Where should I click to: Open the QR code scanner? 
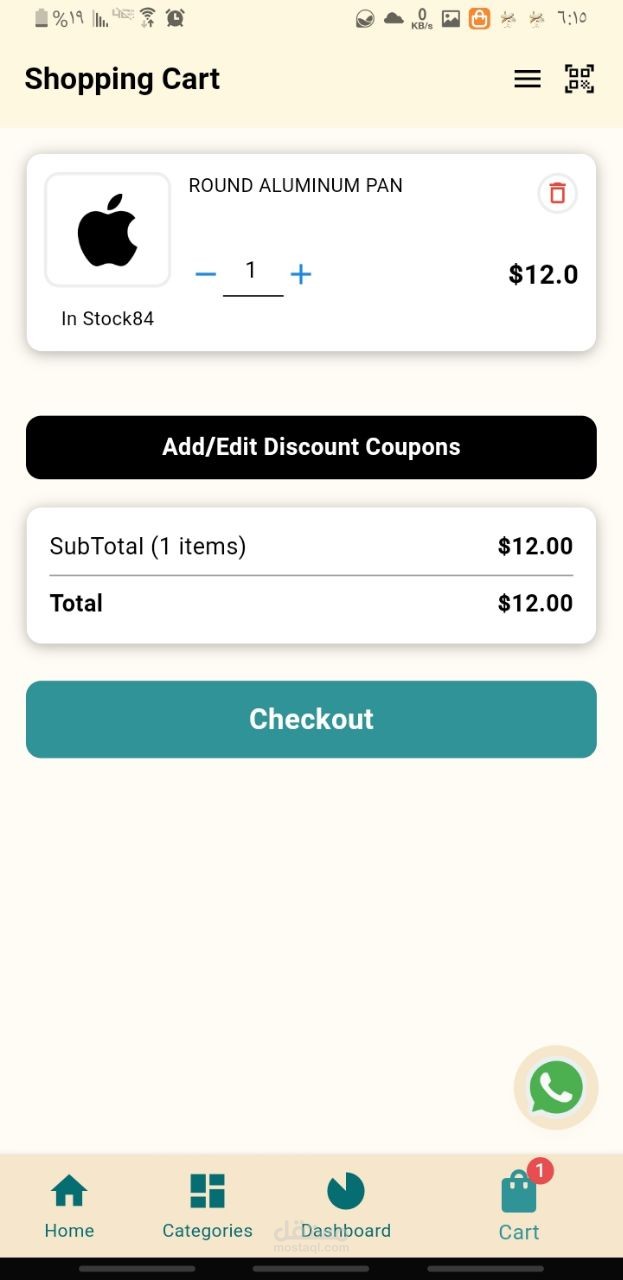pos(579,79)
